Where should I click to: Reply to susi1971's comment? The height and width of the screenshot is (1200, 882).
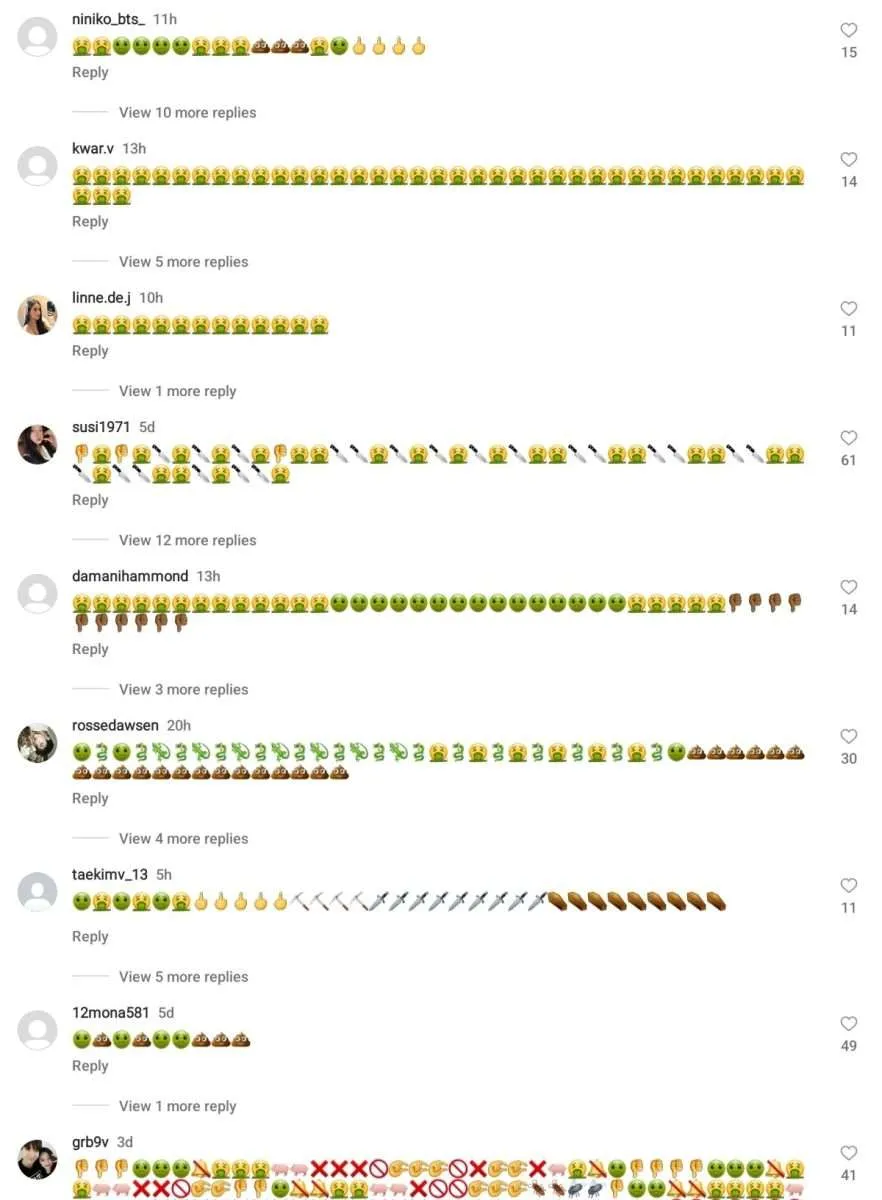coord(90,500)
